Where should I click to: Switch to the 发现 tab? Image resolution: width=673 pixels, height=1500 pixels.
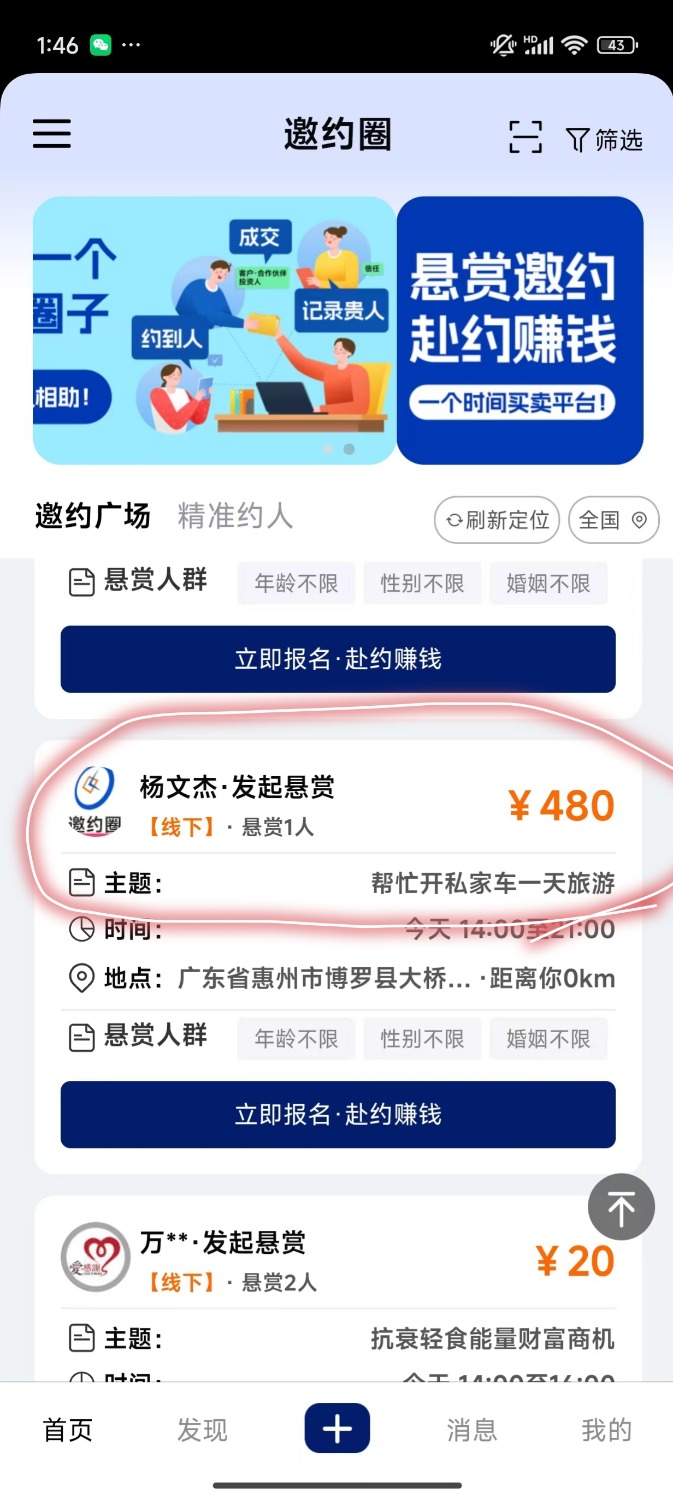(202, 1430)
